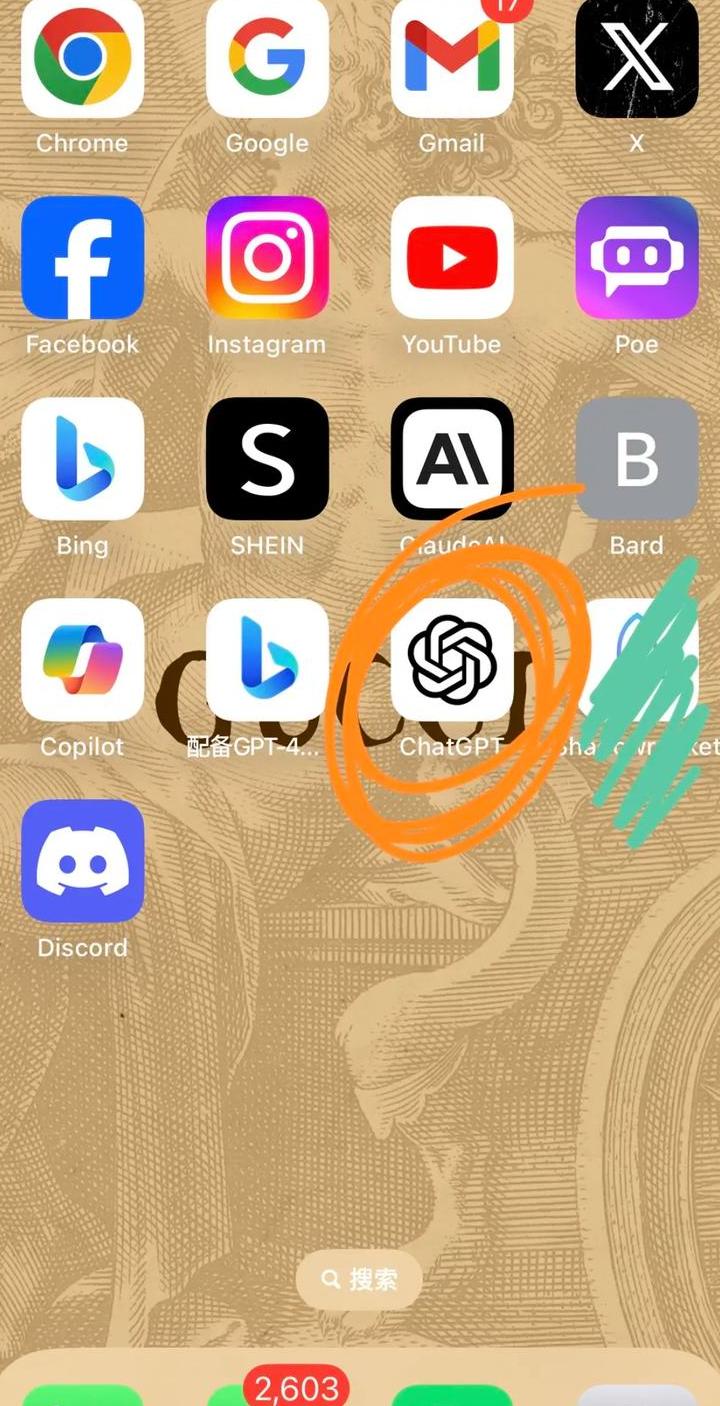Launch Facebook from the home screen
The image size is (720, 1406).
click(82, 258)
